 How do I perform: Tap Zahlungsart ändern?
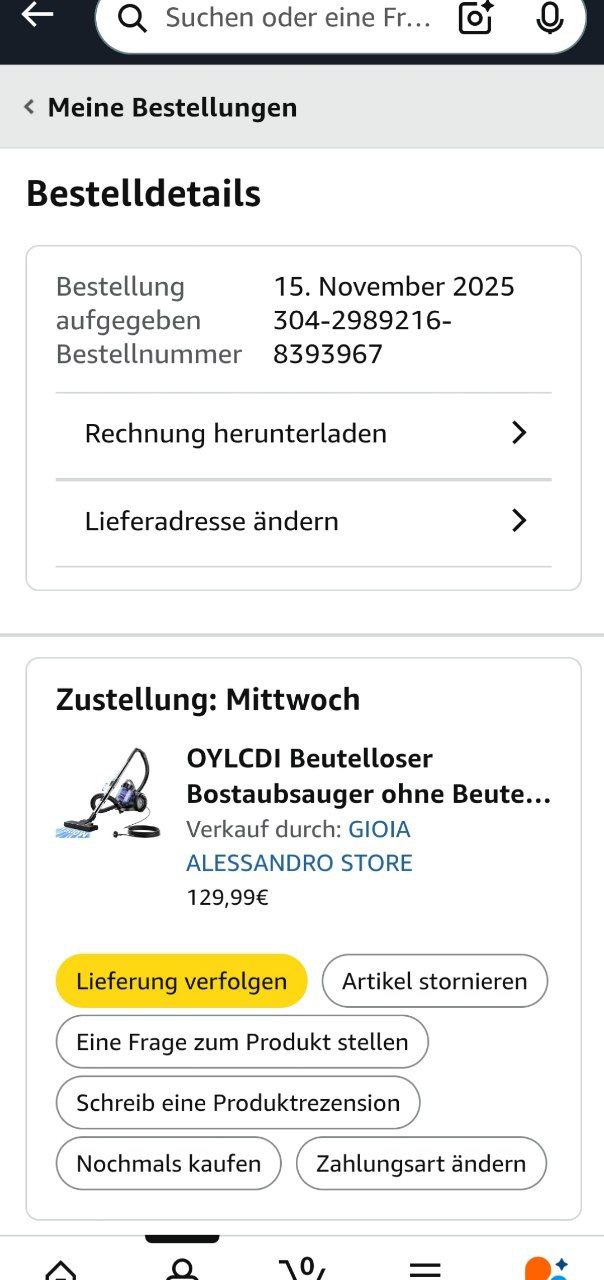(x=421, y=1164)
